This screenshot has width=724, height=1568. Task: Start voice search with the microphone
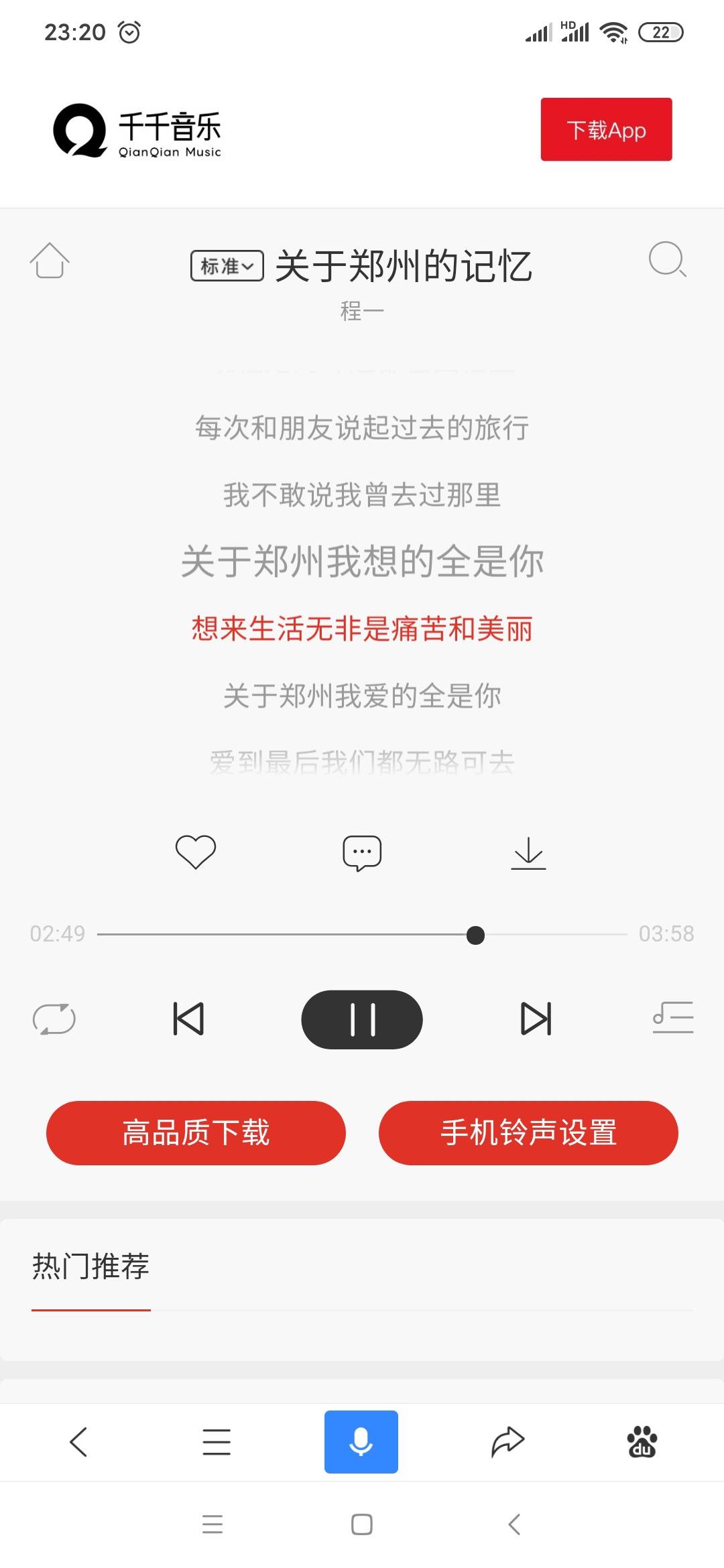pos(361,1441)
